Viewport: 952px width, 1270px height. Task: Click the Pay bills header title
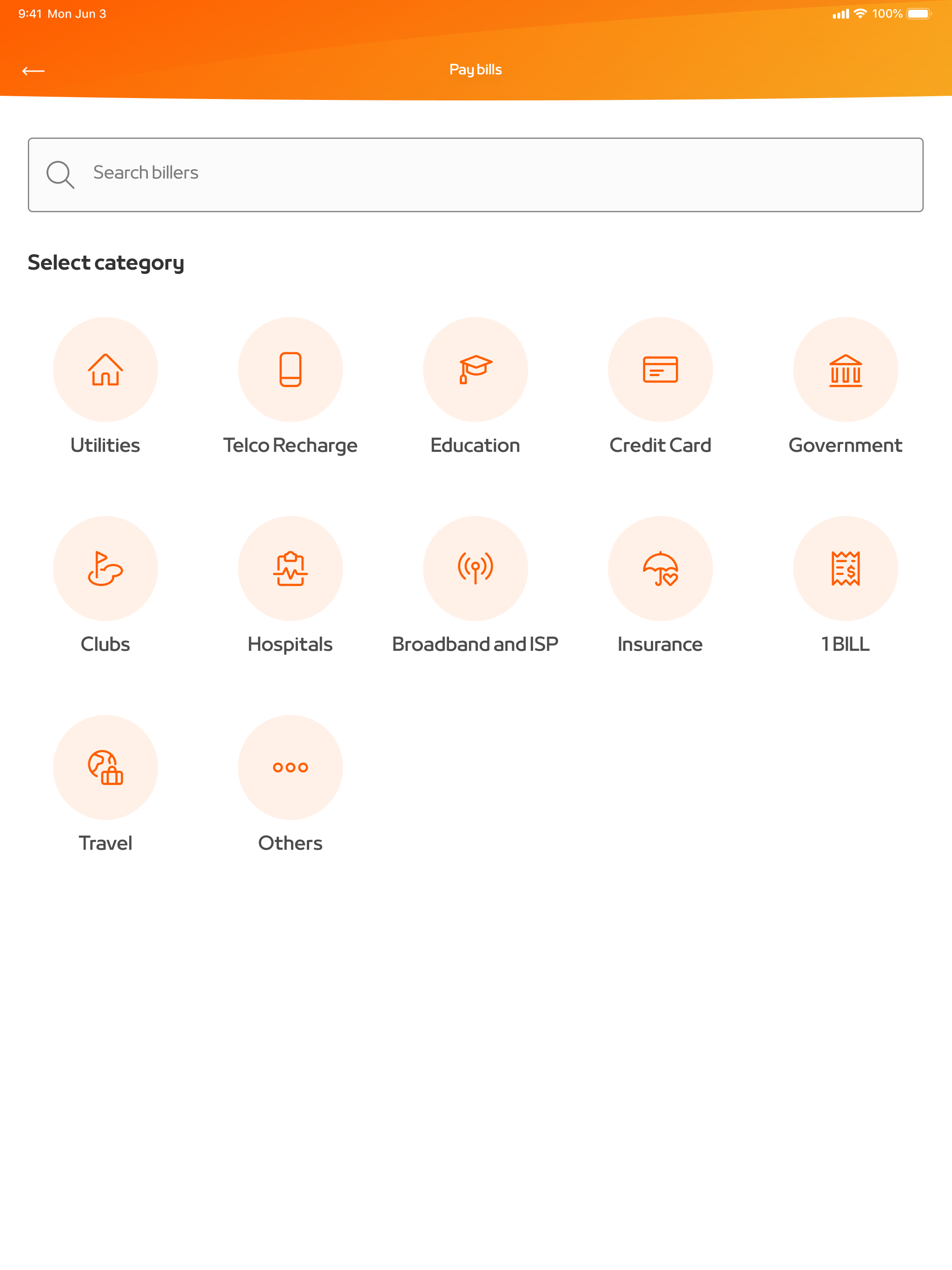476,69
